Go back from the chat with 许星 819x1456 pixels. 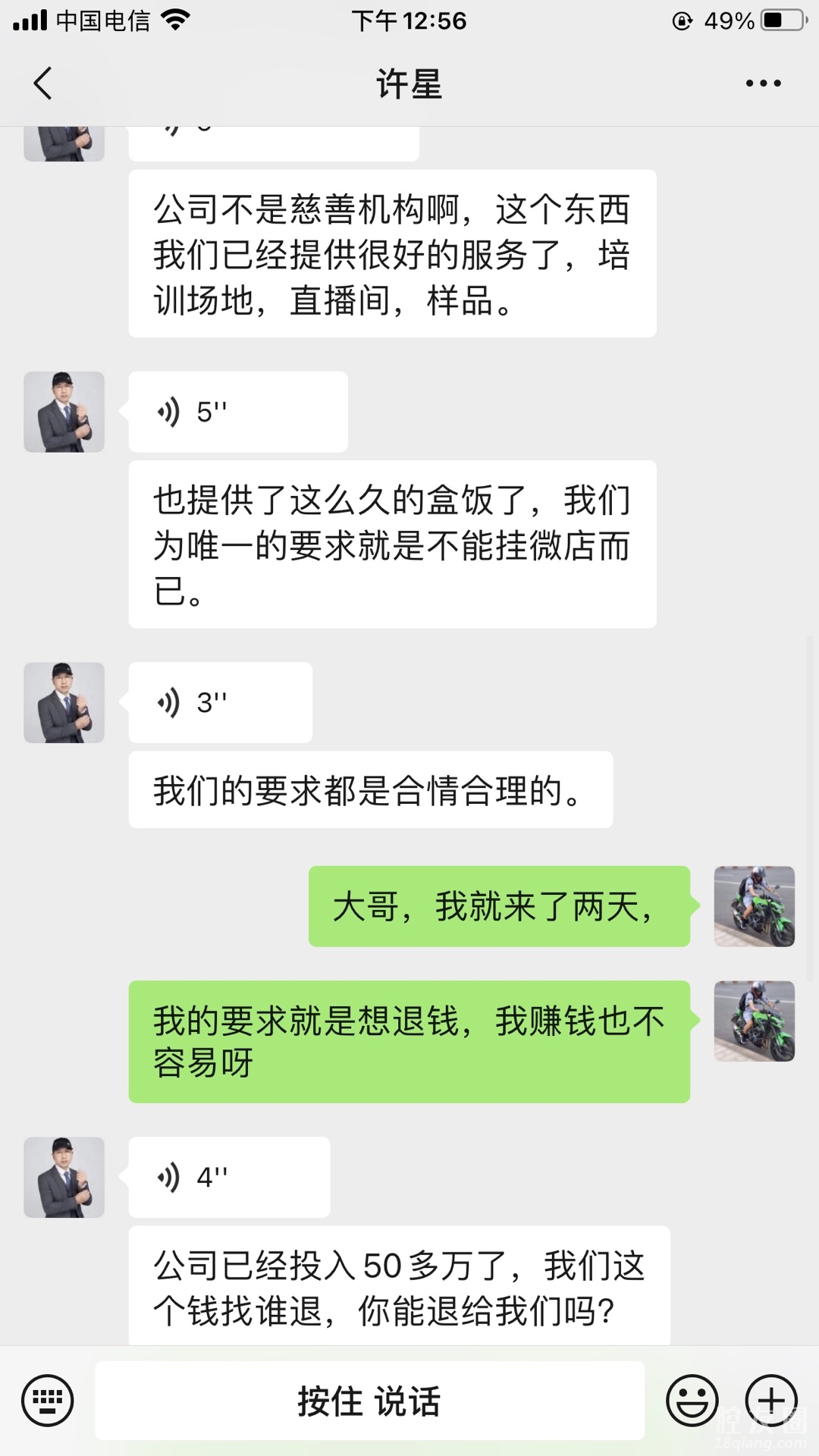[43, 83]
